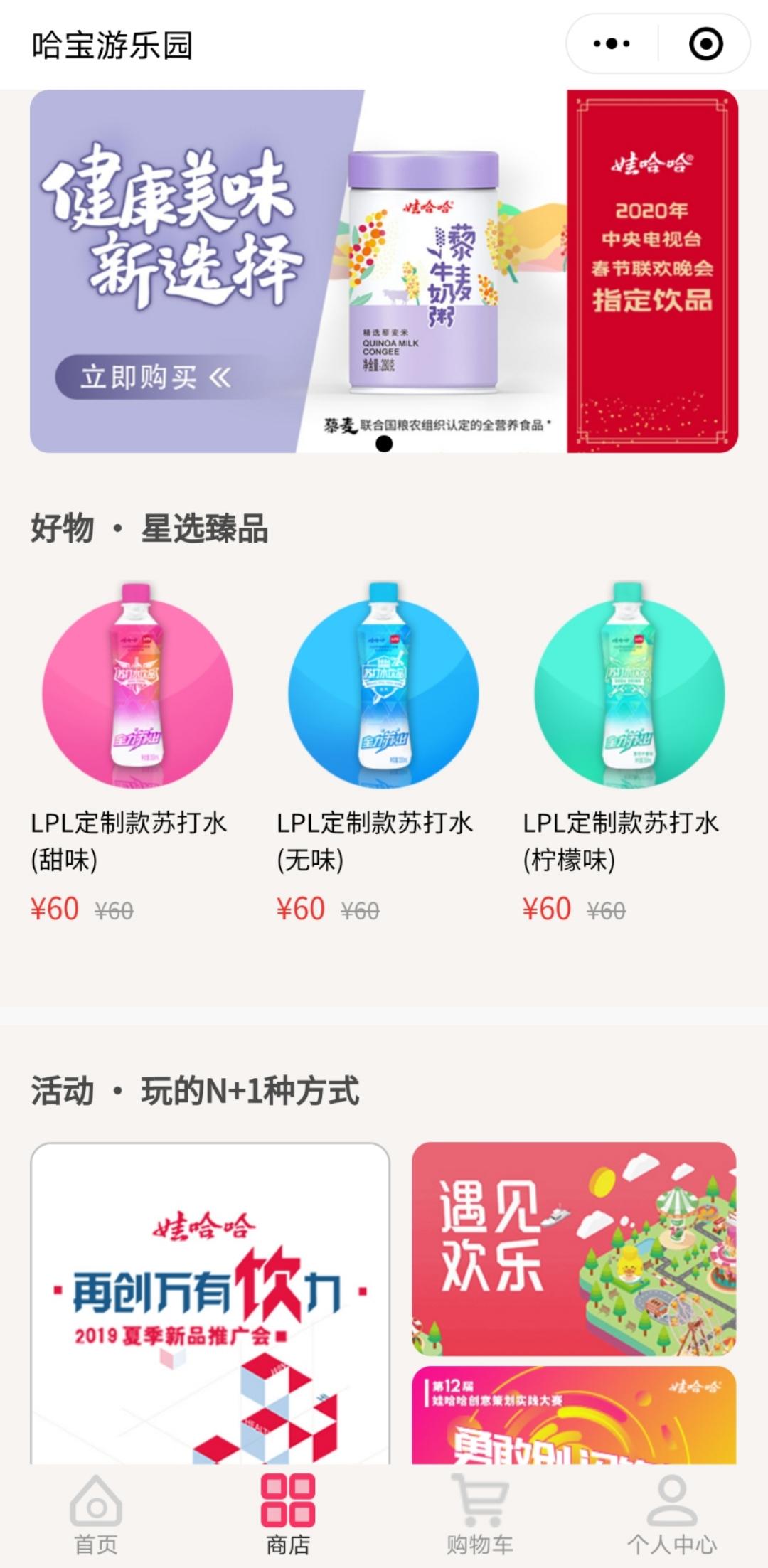Open the 再创万有饮力 activity card
The height and width of the screenshot is (1568, 768).
click(x=210, y=1303)
